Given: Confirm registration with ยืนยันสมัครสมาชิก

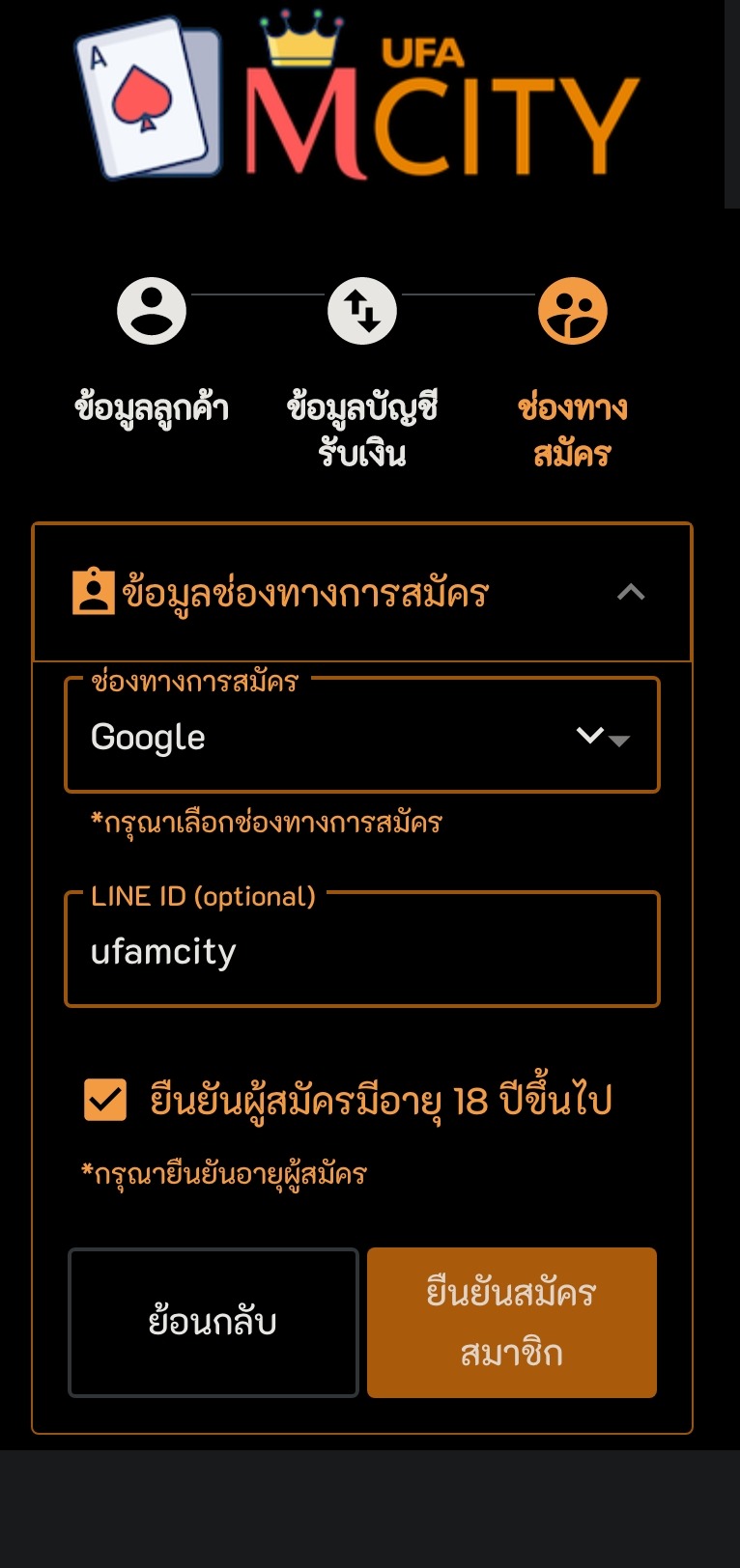Looking at the screenshot, I should pyautogui.click(x=511, y=1322).
